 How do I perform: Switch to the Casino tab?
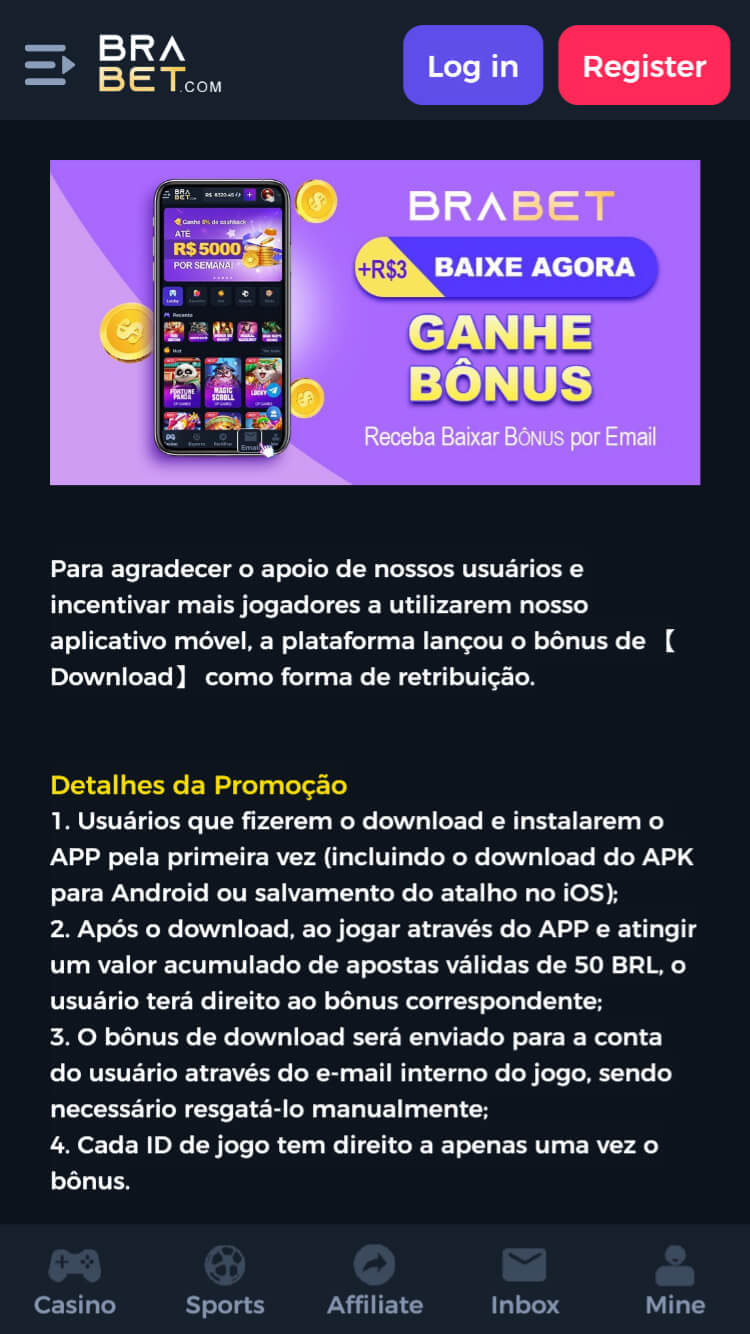point(75,1281)
